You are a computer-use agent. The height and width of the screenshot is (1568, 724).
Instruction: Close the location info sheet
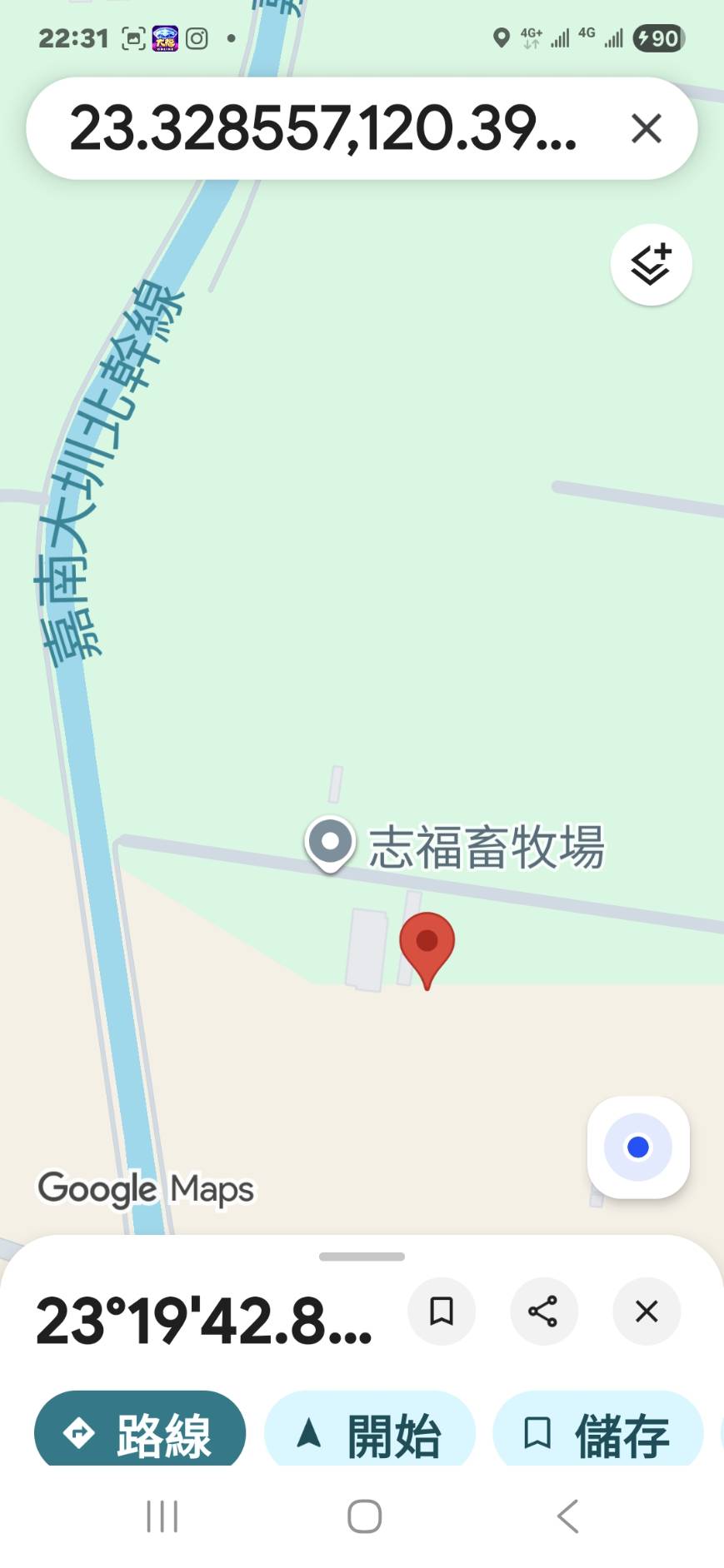[647, 1312]
